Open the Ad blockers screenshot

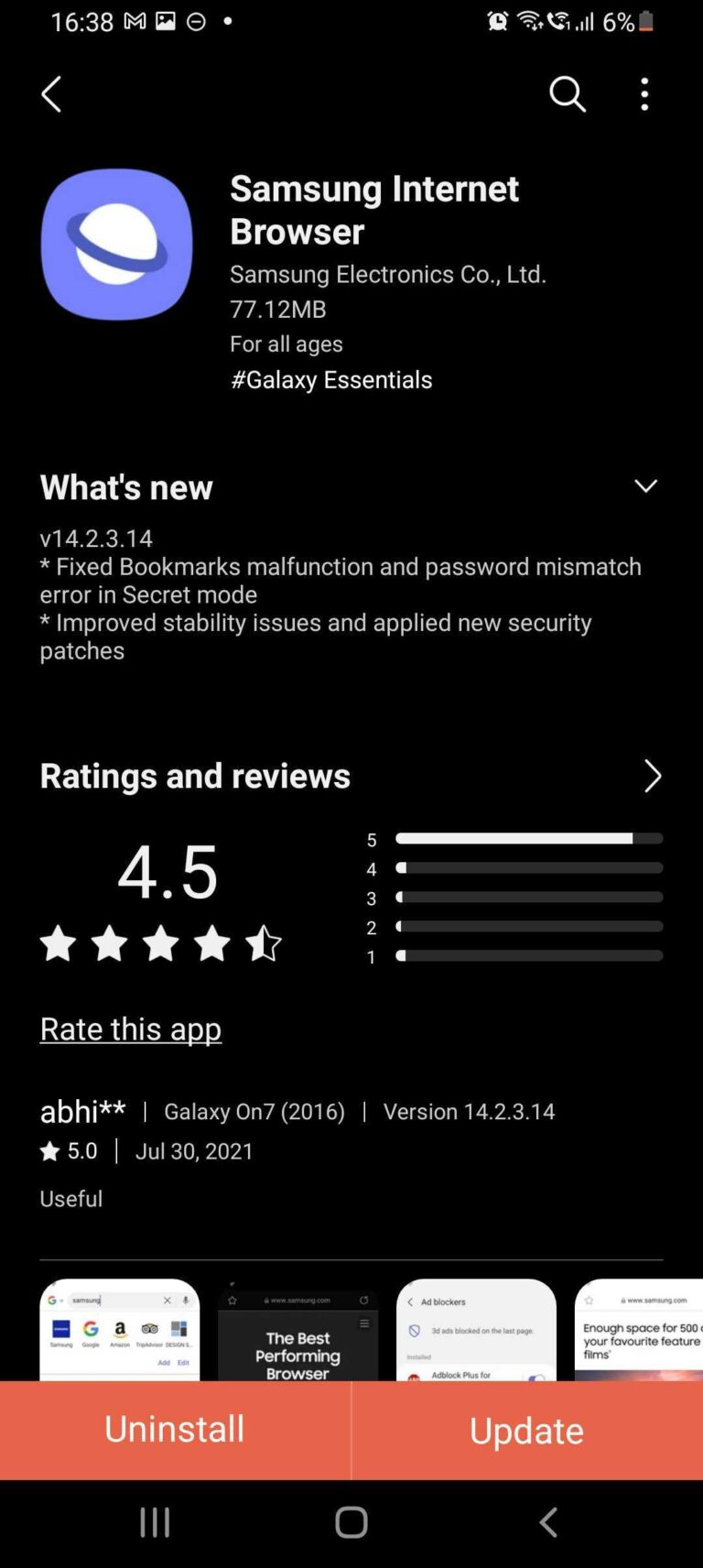476,1330
